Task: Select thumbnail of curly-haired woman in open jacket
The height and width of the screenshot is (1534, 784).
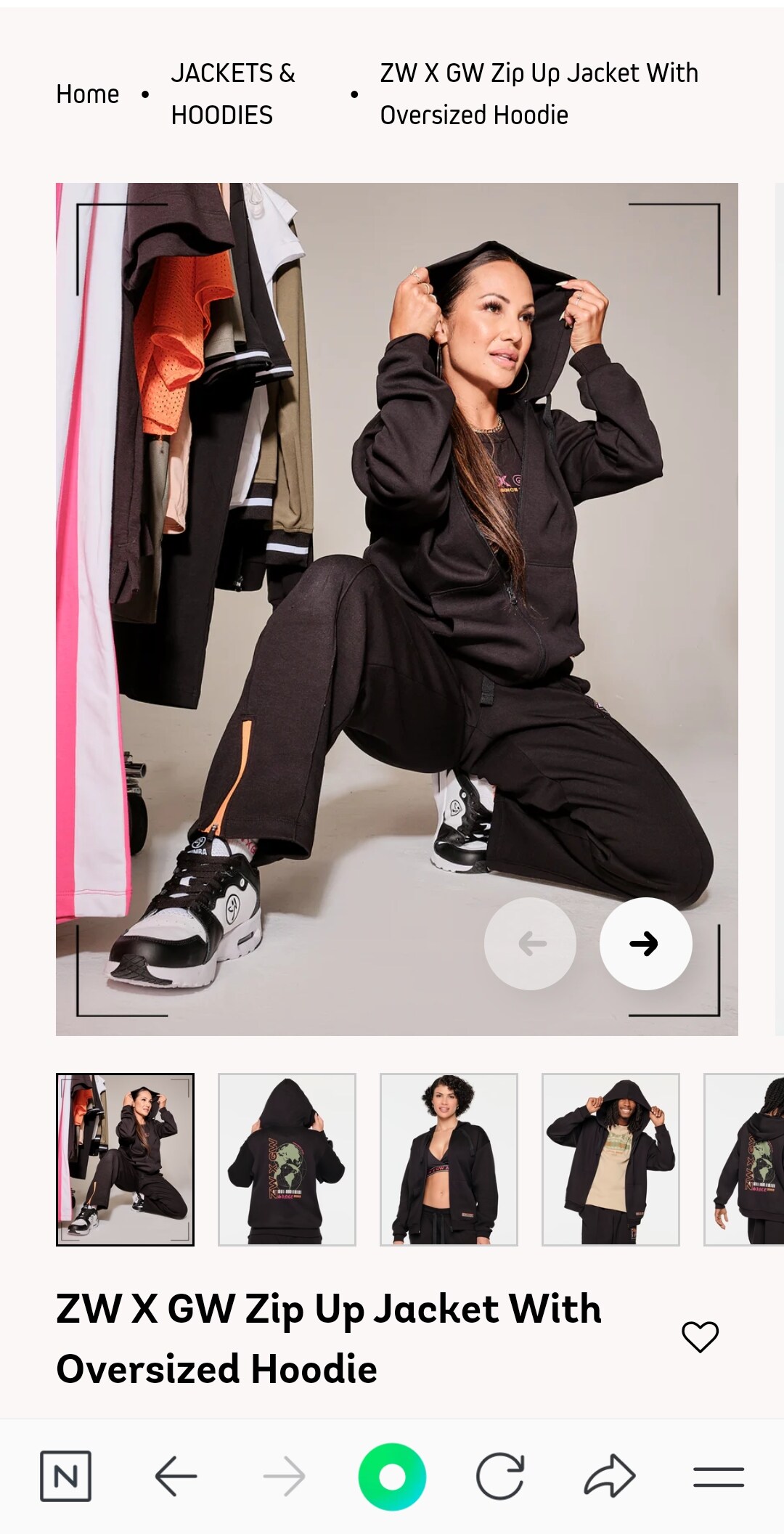Action: click(x=449, y=1159)
